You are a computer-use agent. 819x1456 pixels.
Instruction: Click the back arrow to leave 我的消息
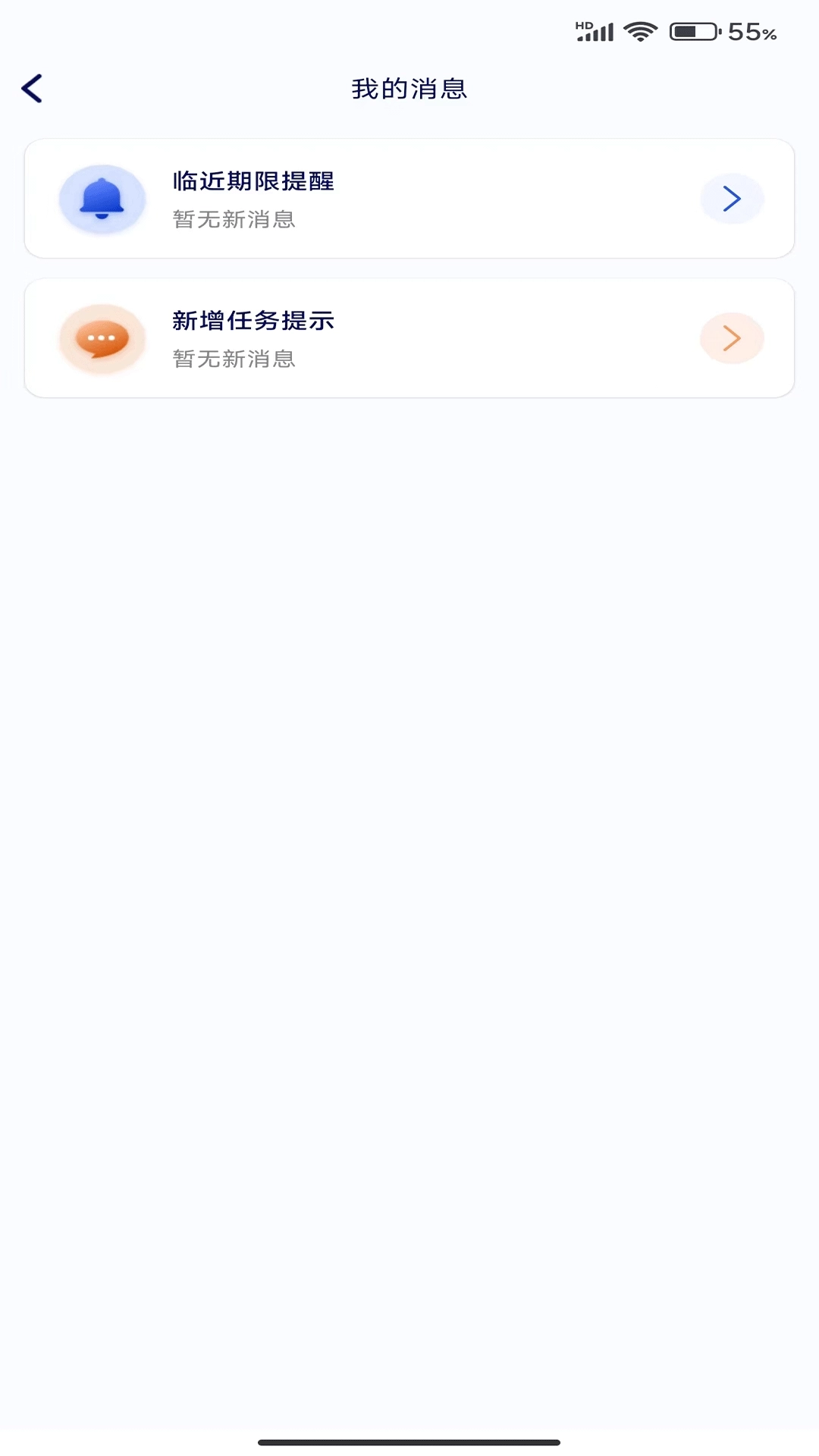click(32, 88)
